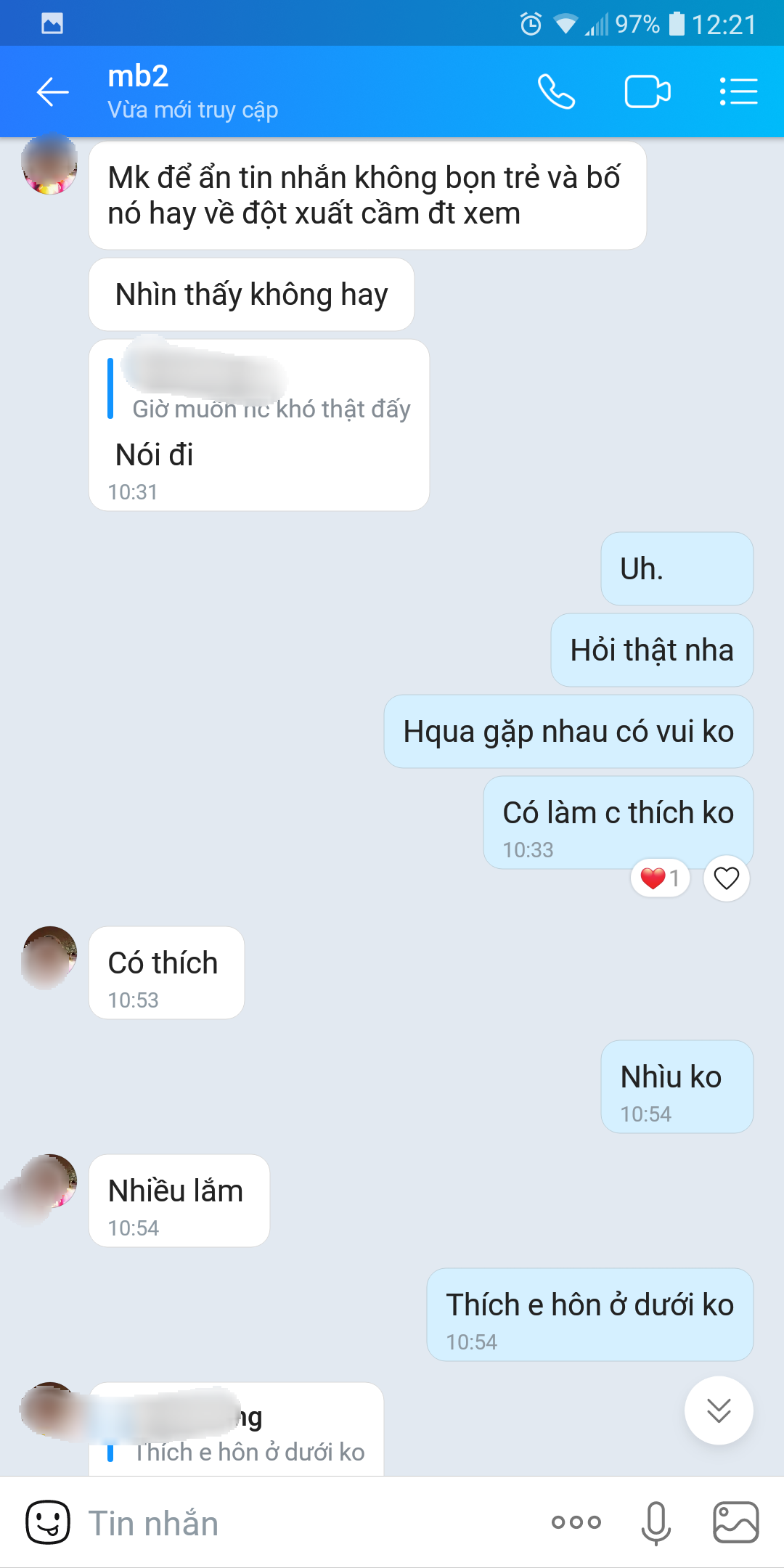React with heart to 'Có làm c thích ko'
The height and width of the screenshot is (1568, 784).
726,878
